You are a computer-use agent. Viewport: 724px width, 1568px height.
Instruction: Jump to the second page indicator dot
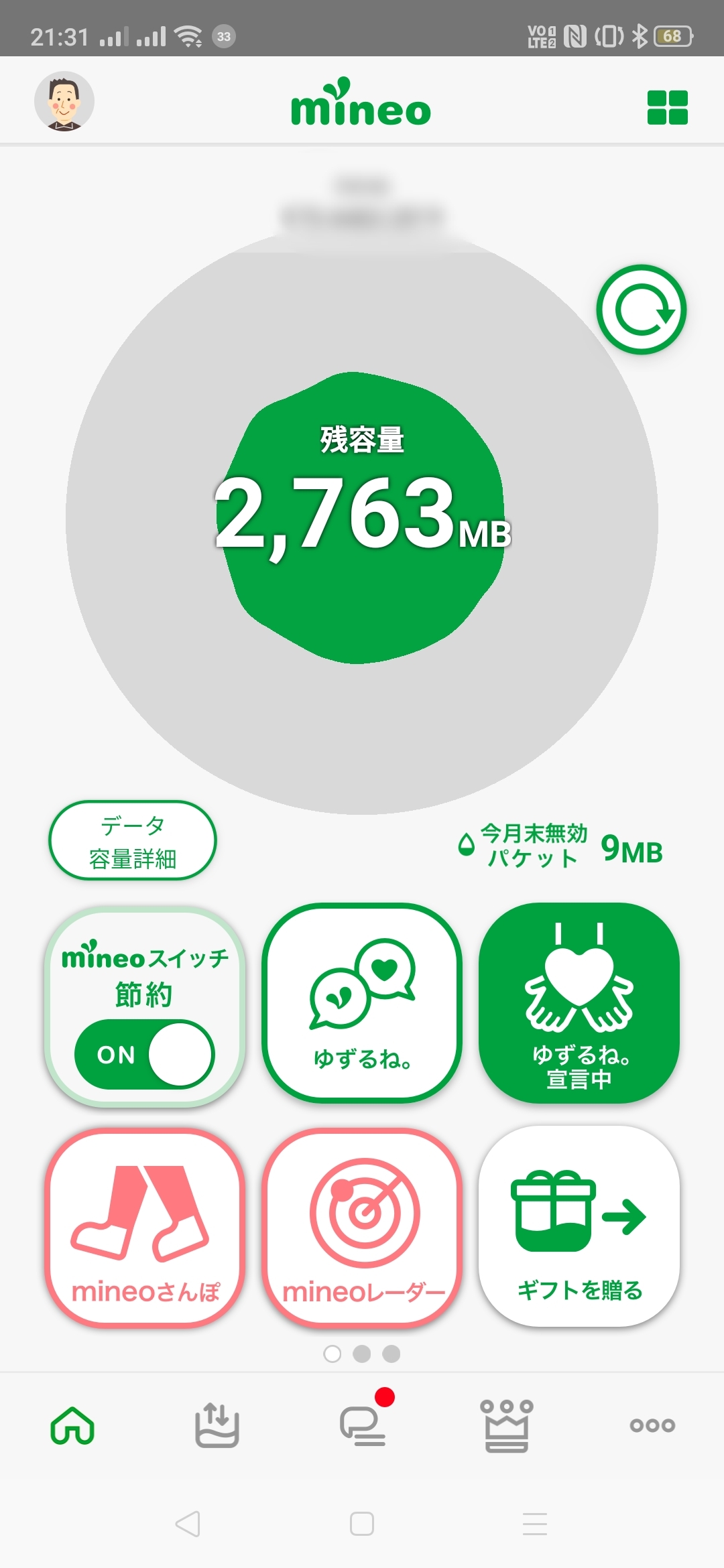tap(362, 1354)
